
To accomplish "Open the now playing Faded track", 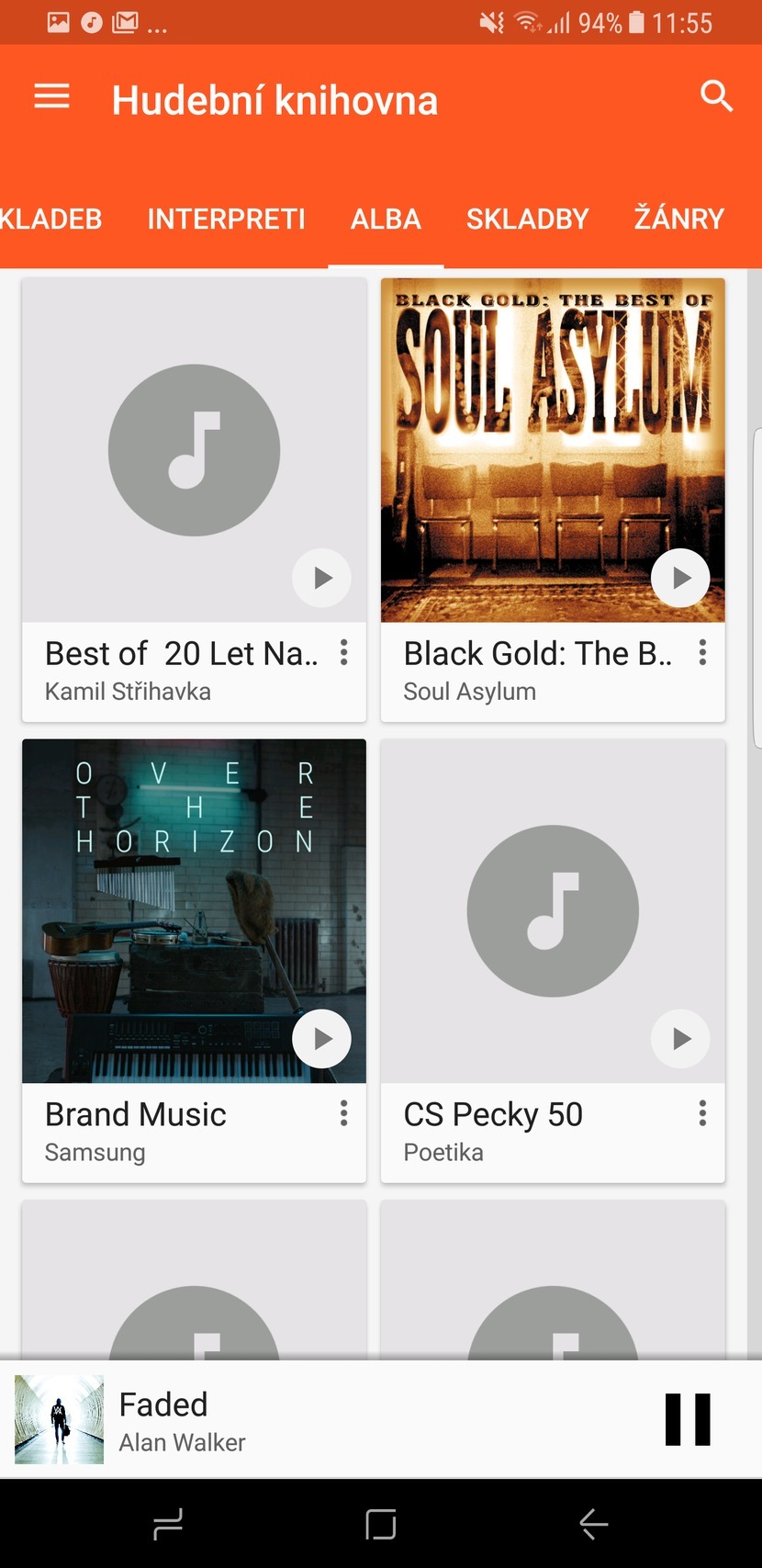I will (x=275, y=1419).
